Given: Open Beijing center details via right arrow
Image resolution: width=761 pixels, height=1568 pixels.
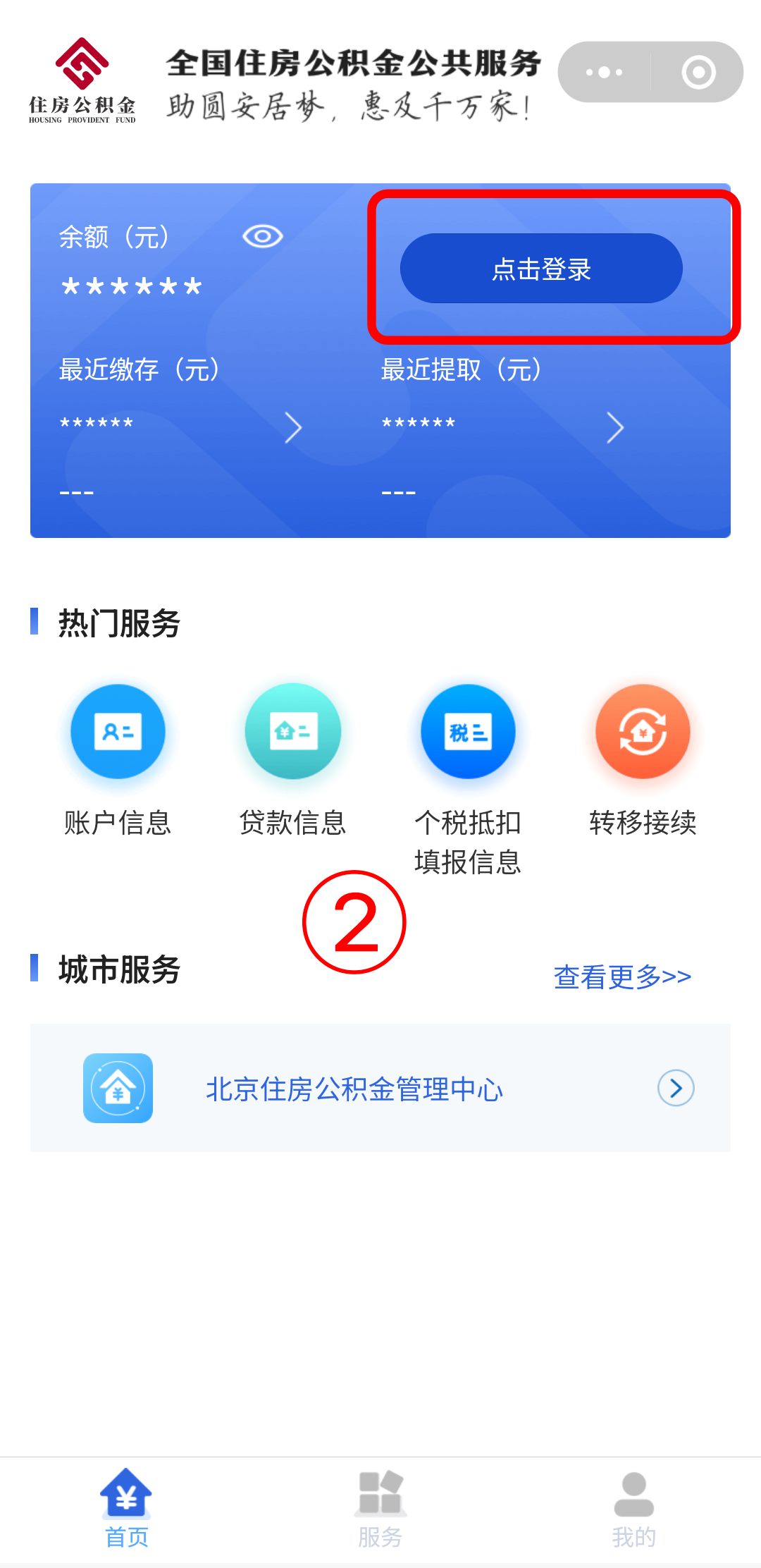Looking at the screenshot, I should pos(675,1088).
